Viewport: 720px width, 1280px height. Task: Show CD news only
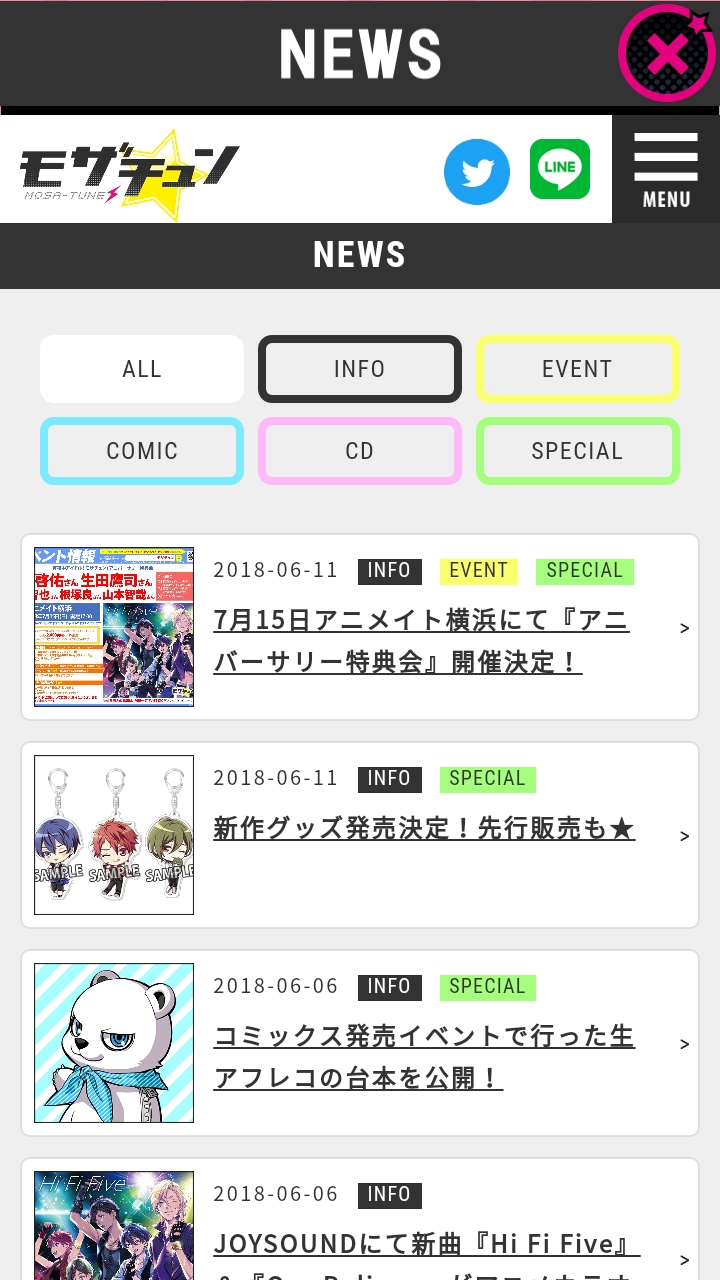(x=360, y=451)
